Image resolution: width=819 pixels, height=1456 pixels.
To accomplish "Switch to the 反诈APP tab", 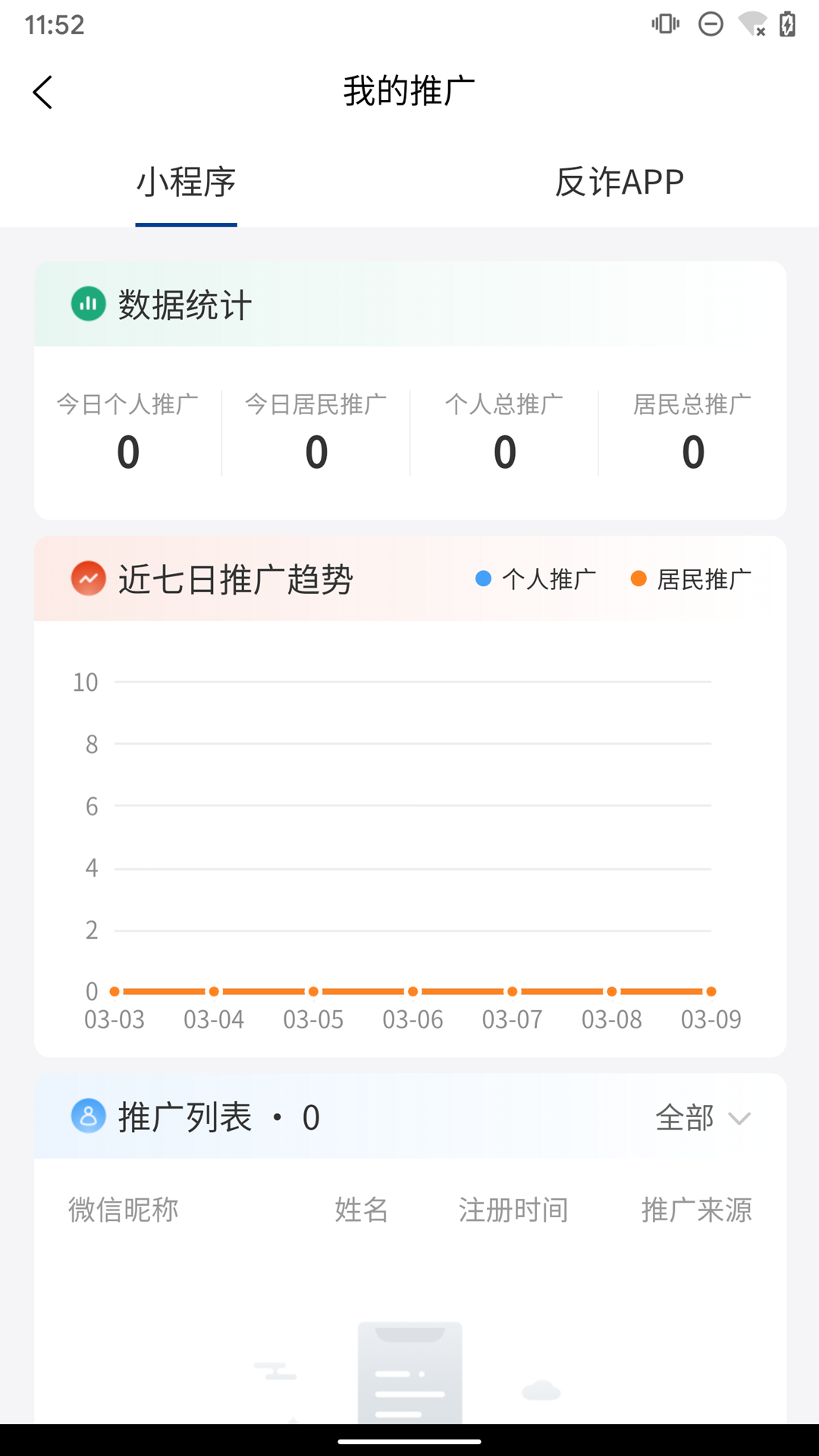I will [619, 182].
